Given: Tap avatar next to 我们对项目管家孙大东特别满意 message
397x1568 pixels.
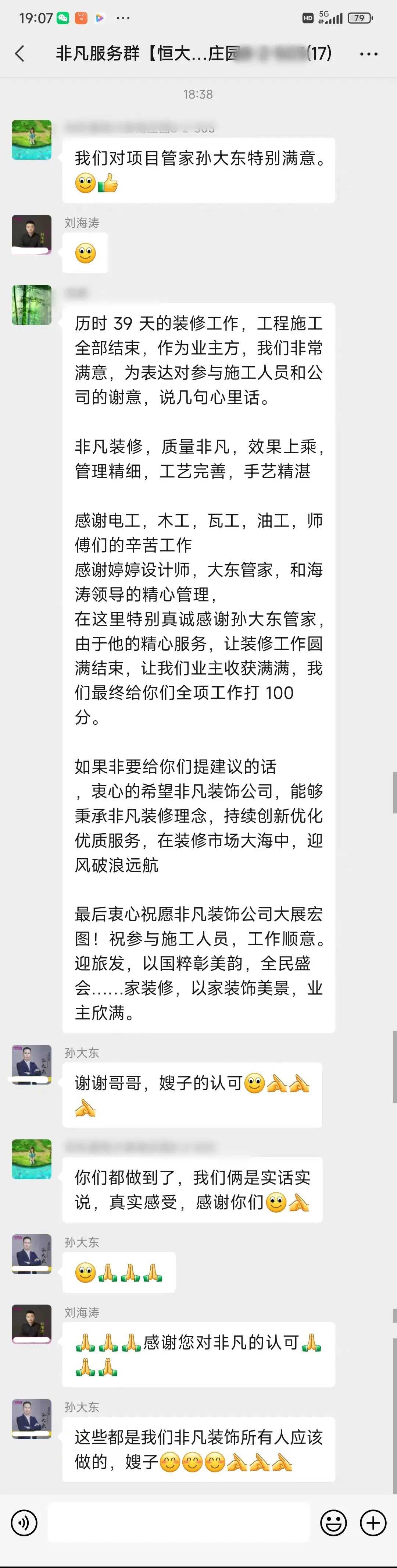Looking at the screenshot, I should pos(32,140).
